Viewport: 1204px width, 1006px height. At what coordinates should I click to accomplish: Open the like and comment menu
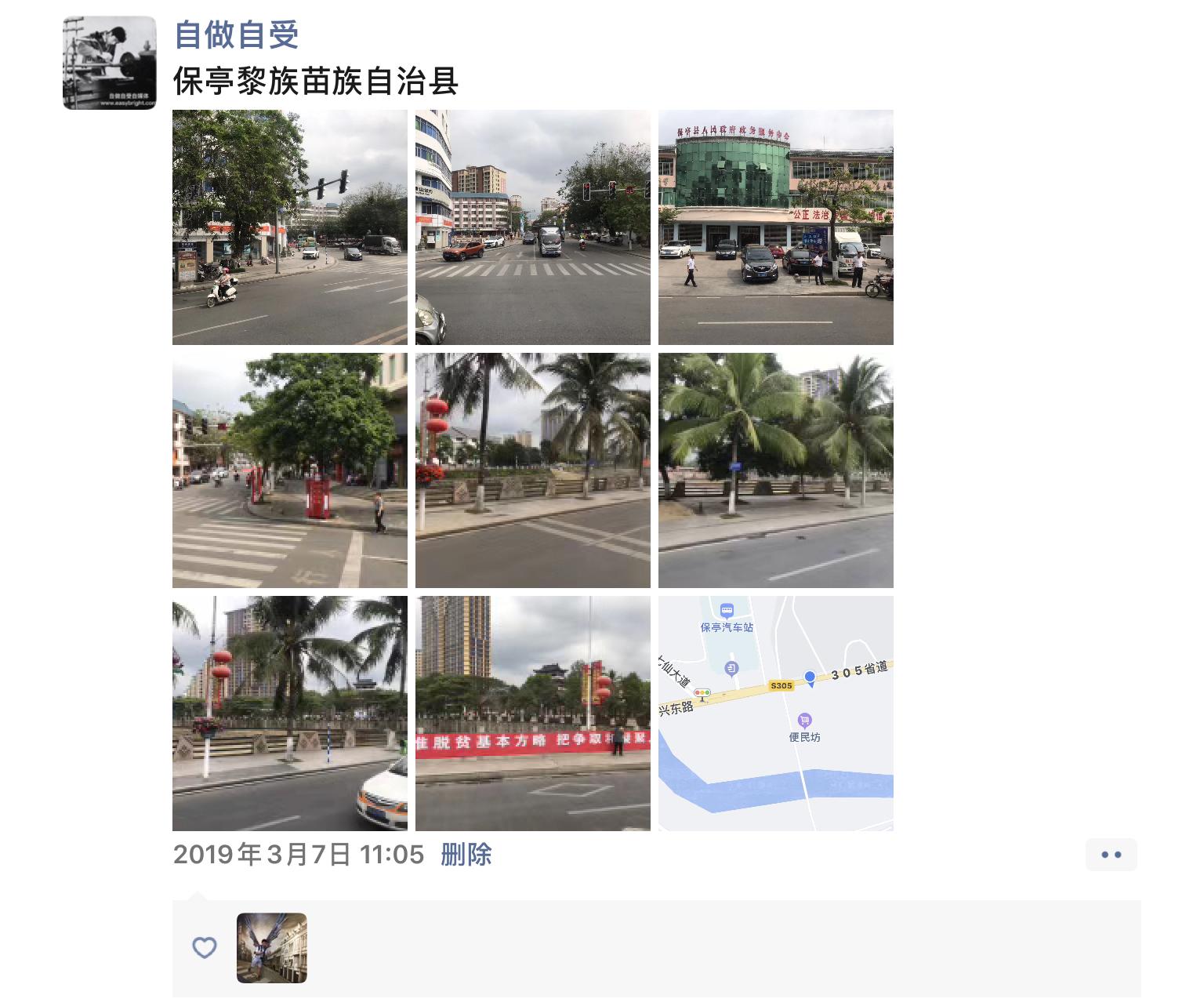1111,855
